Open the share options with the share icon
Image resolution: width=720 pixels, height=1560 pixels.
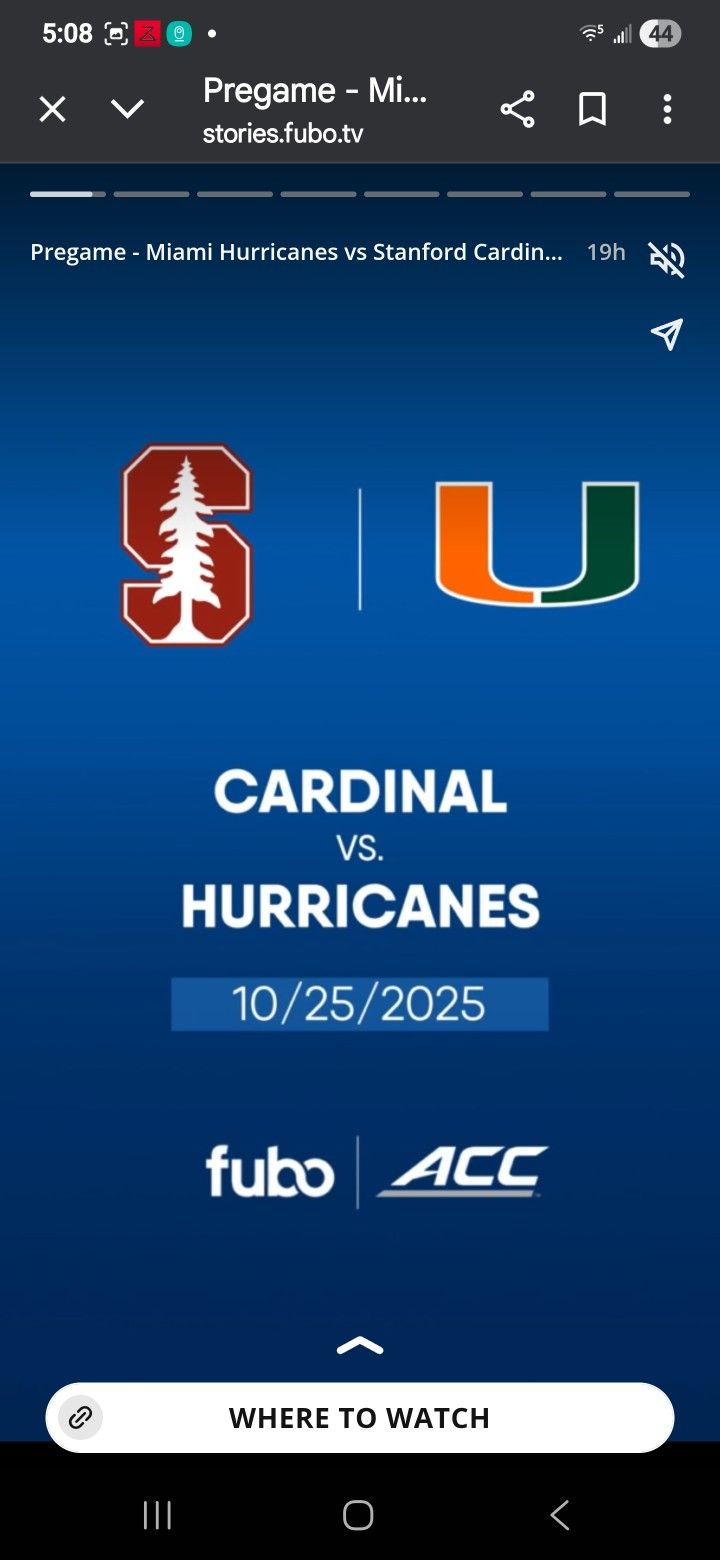tap(517, 109)
